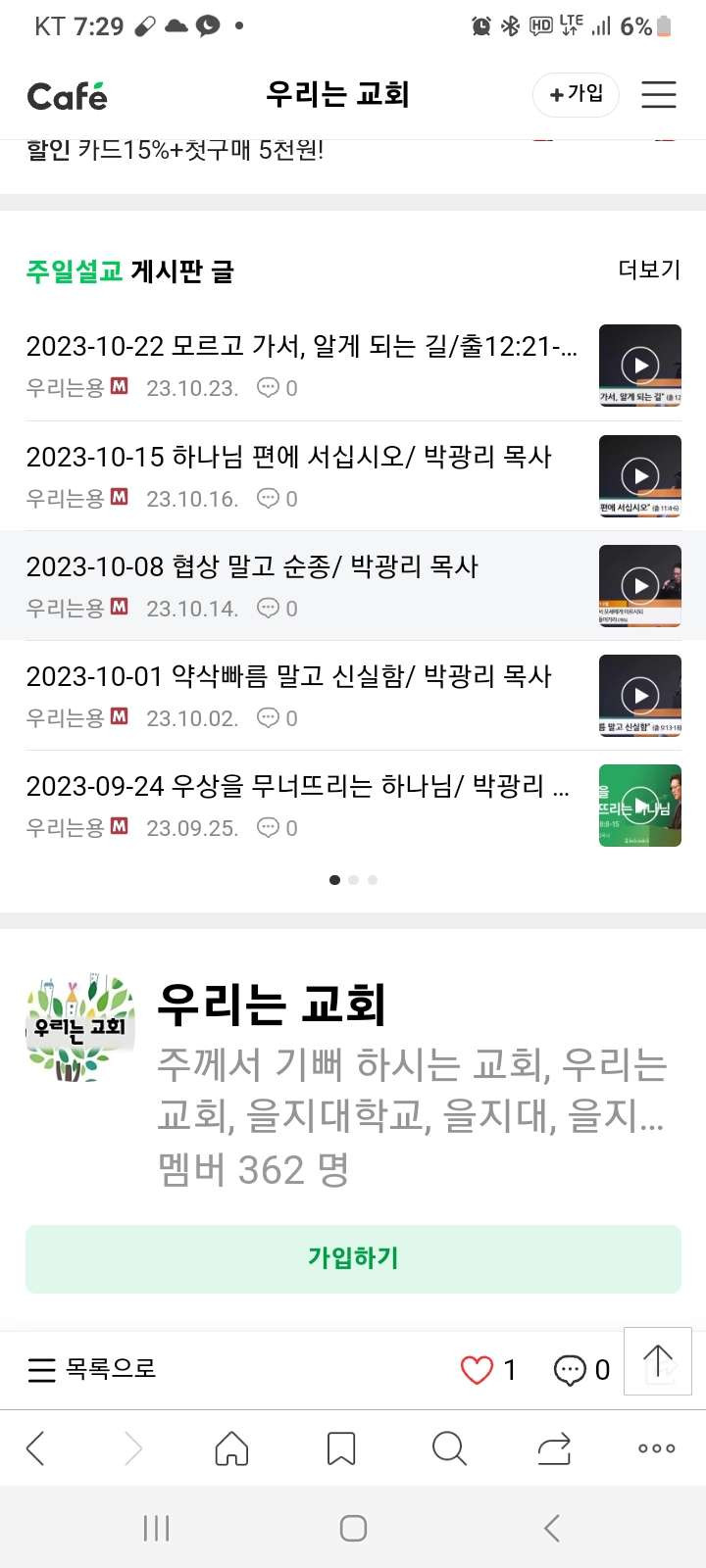Open post 2023-10-22 모르고 가서, 알게 되는 길
This screenshot has width=706, height=1568.
(x=301, y=346)
